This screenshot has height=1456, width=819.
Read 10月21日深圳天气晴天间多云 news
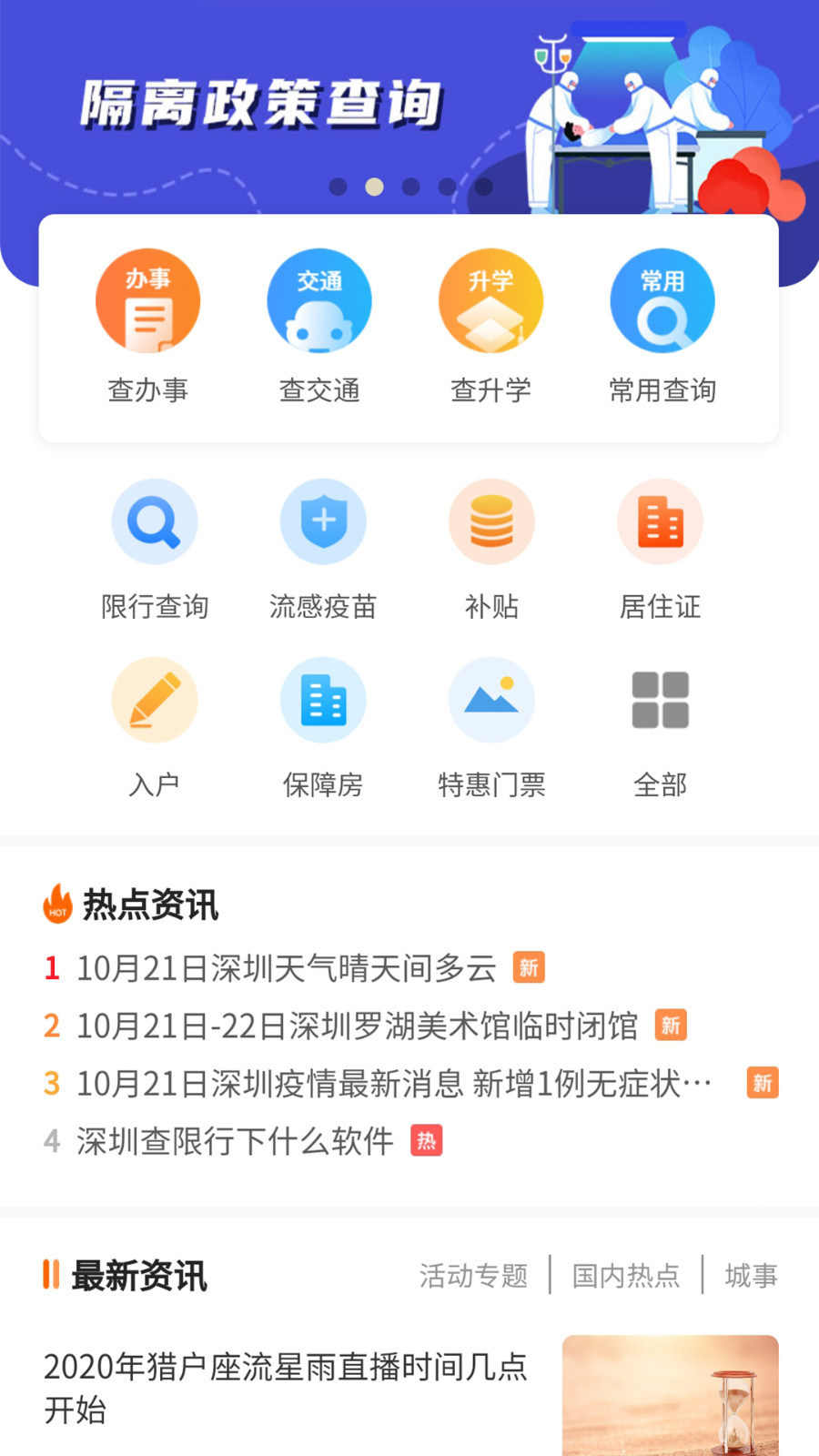286,968
